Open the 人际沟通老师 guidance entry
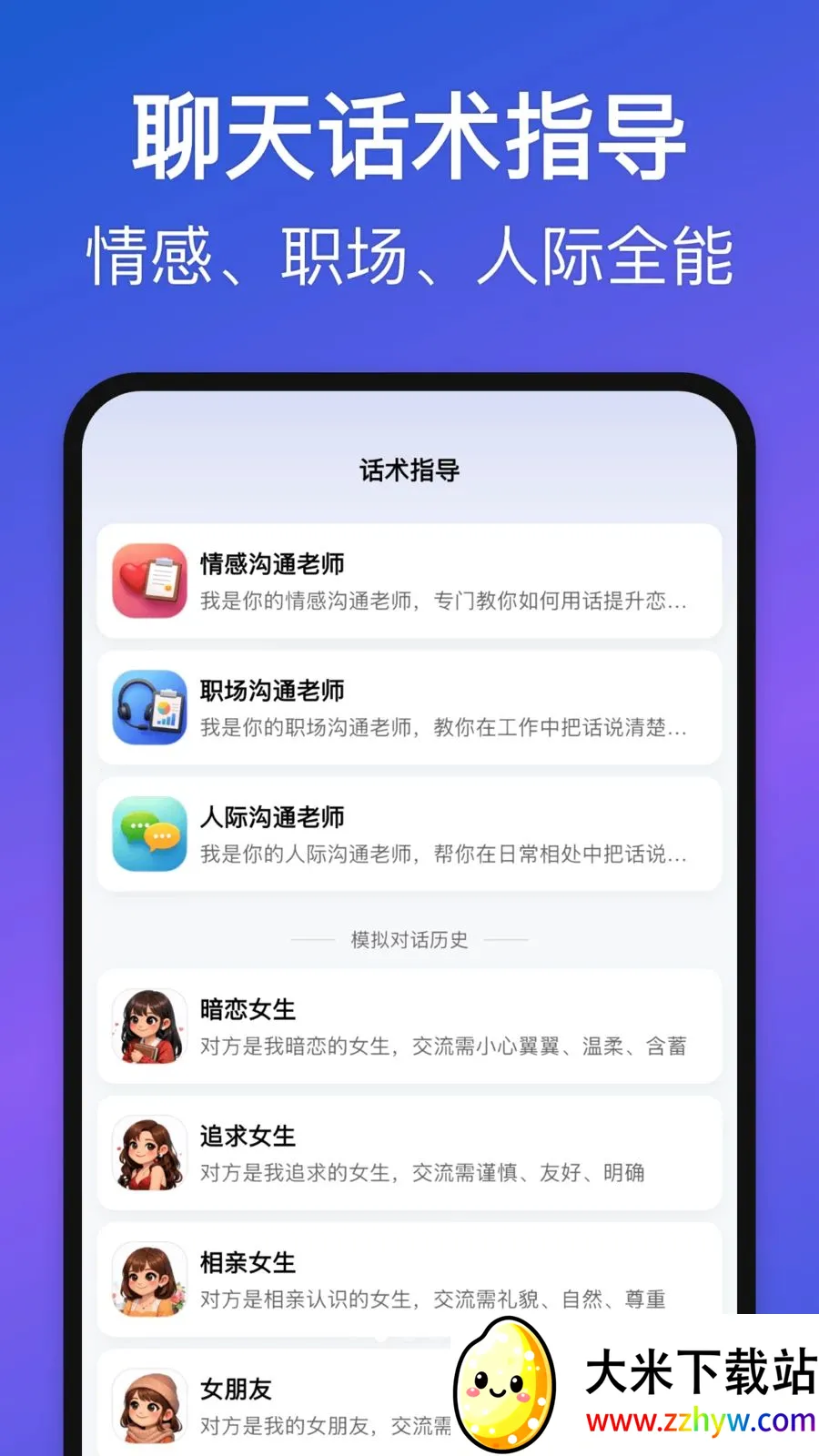 pos(408,834)
